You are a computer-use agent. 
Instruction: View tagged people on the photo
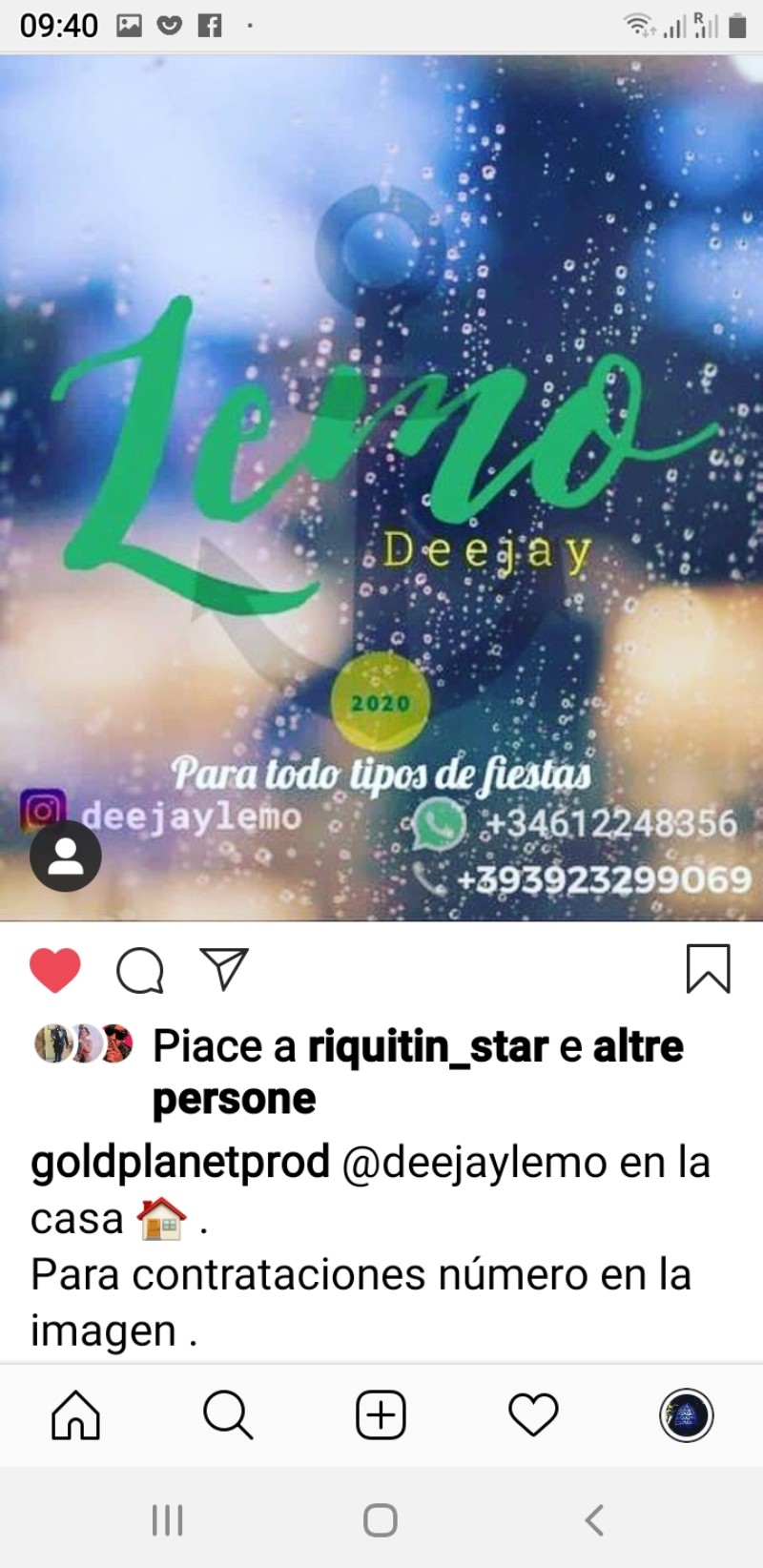coord(66,856)
